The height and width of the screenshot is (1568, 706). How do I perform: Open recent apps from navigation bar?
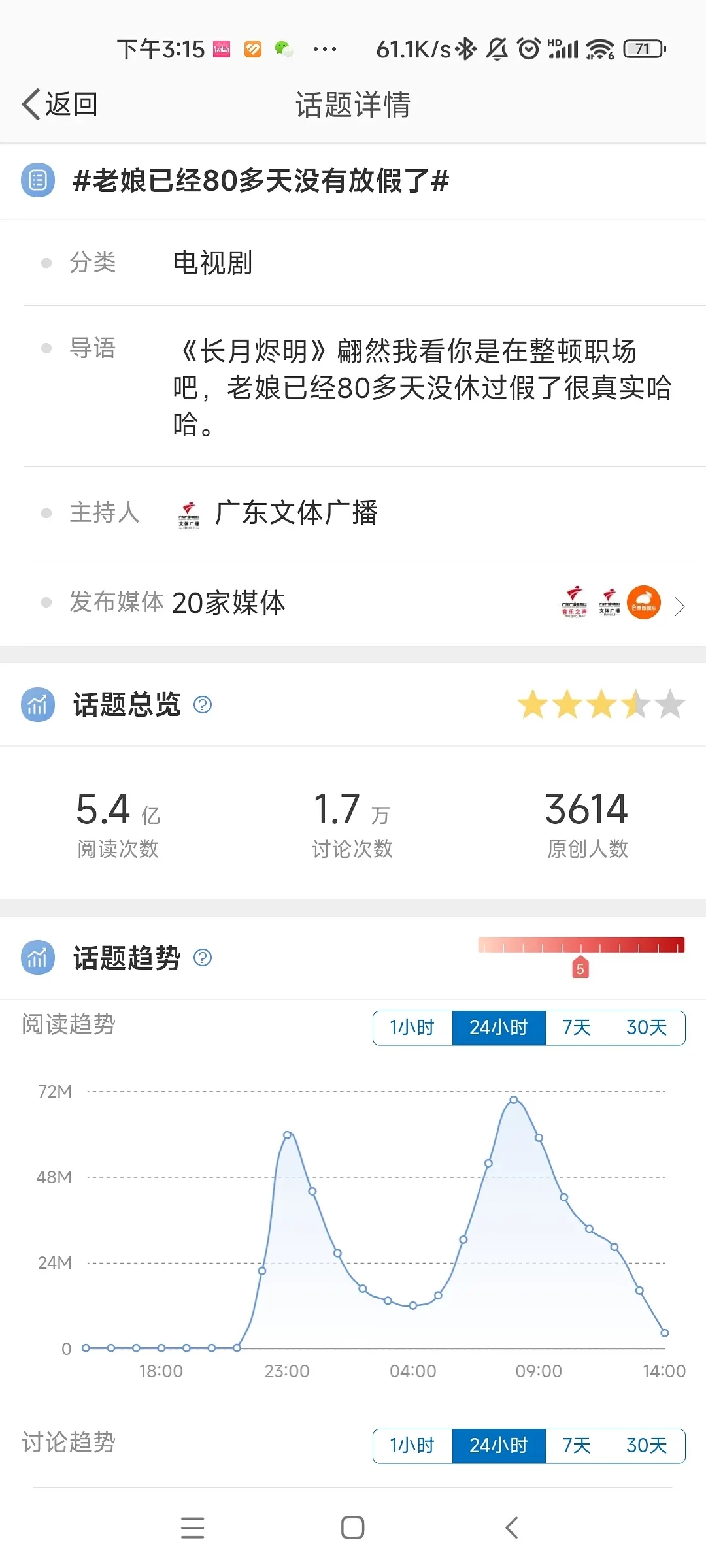192,1527
